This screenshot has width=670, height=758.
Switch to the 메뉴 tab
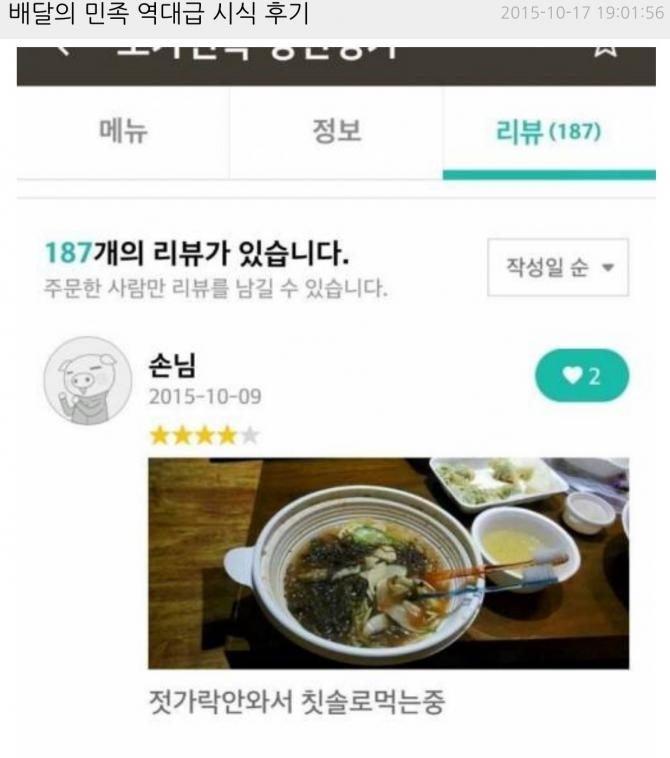(x=122, y=132)
